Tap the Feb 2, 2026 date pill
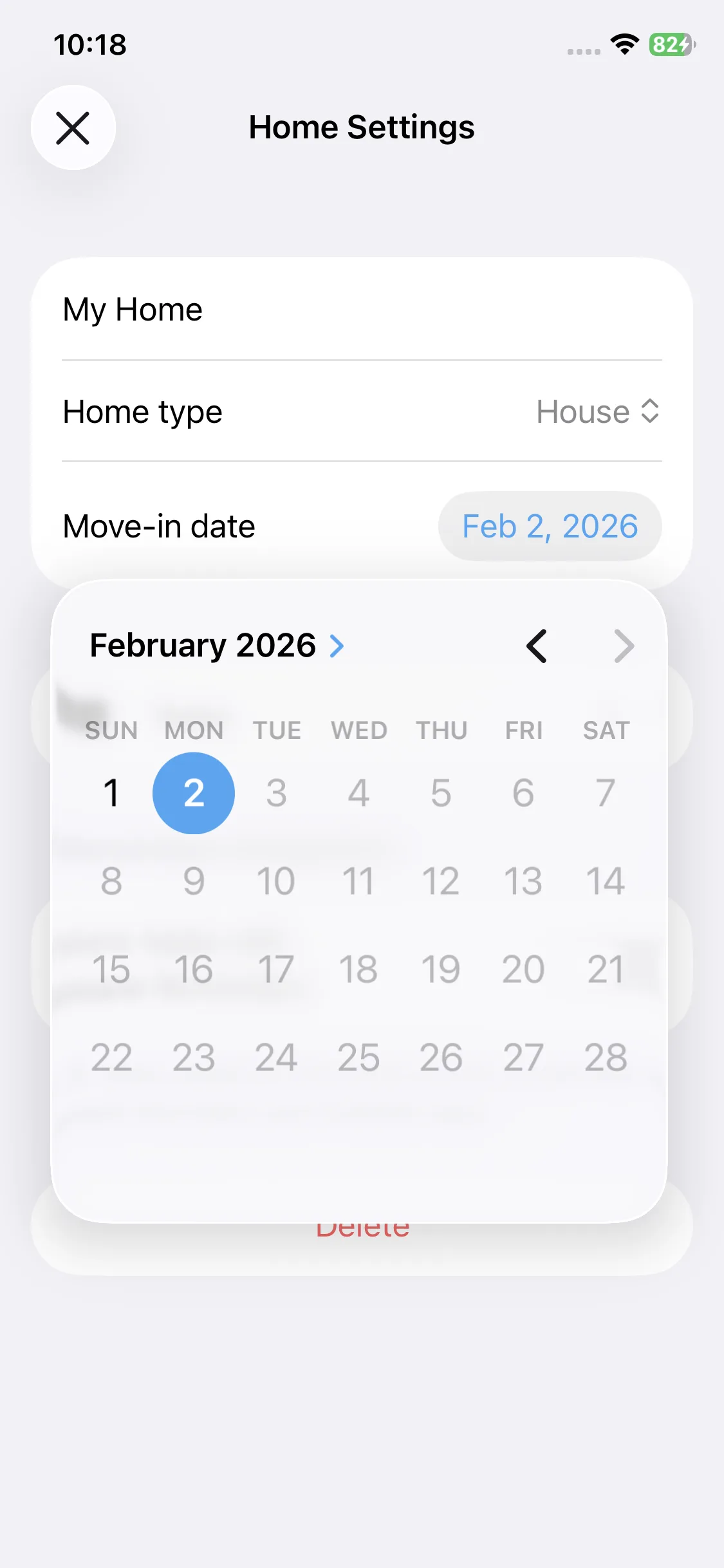Image resolution: width=724 pixels, height=1568 pixels. [x=550, y=527]
